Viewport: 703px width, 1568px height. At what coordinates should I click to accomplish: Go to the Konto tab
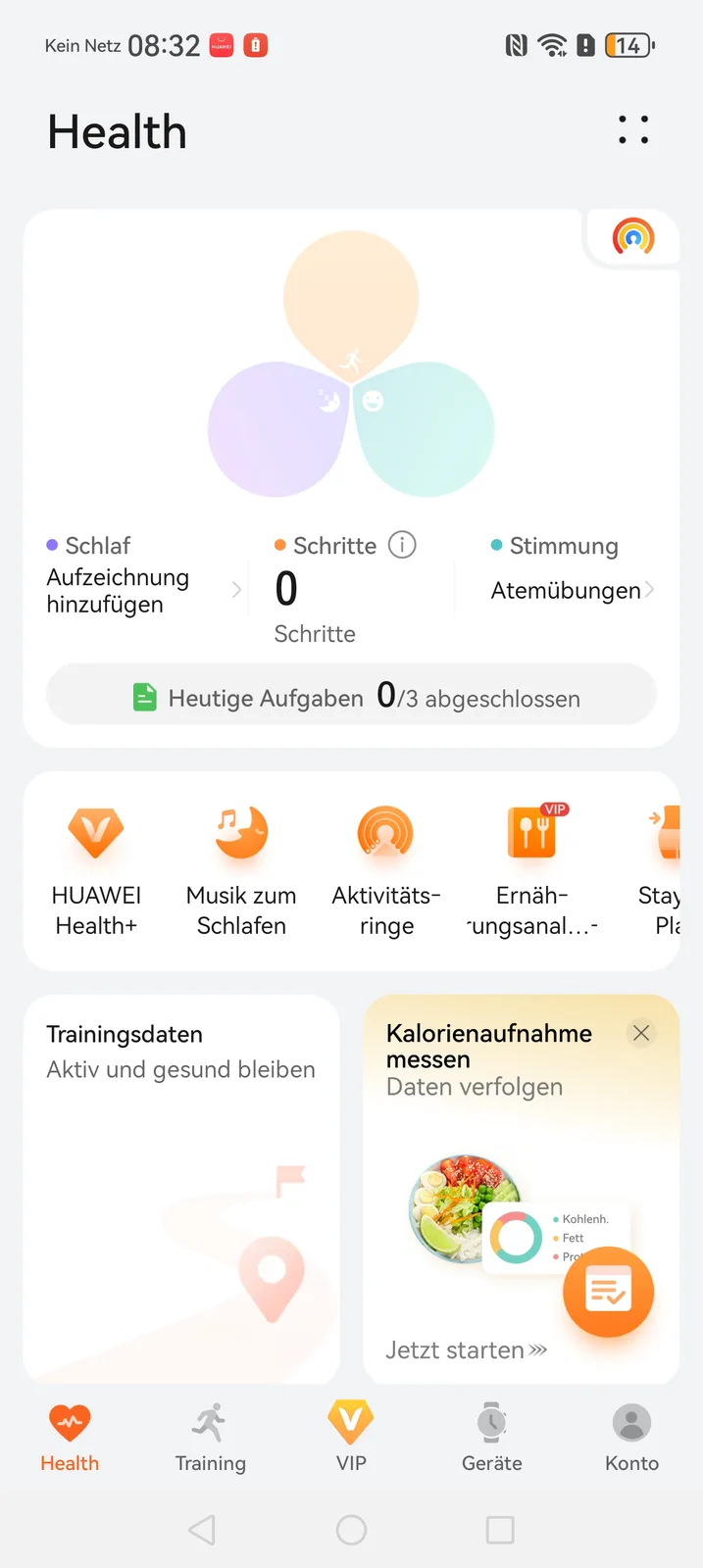tap(631, 1437)
